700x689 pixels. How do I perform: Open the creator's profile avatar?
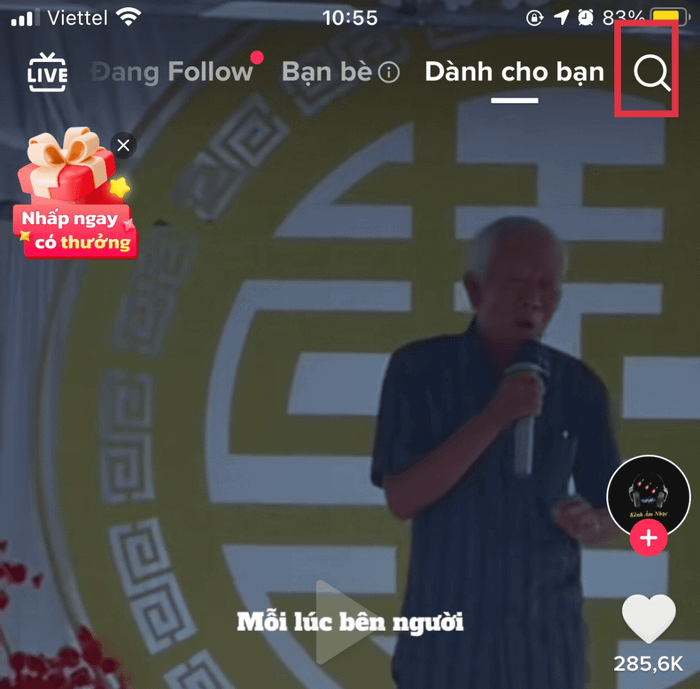pos(649,497)
